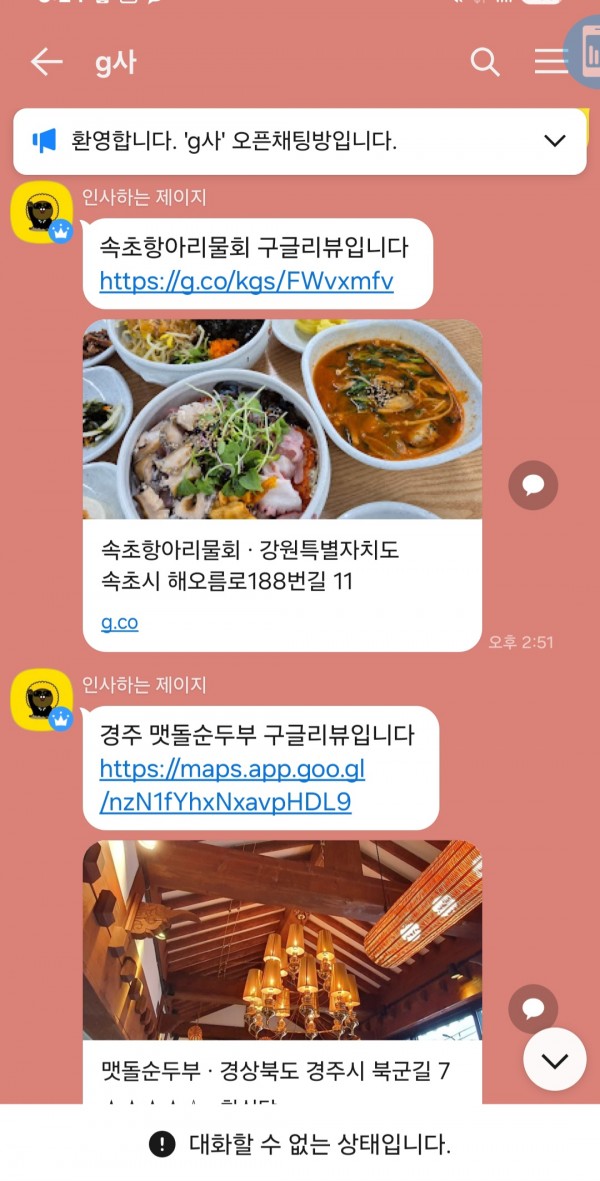
Task: Open the g.co/kgs/FWvxmfv link
Action: coord(246,281)
